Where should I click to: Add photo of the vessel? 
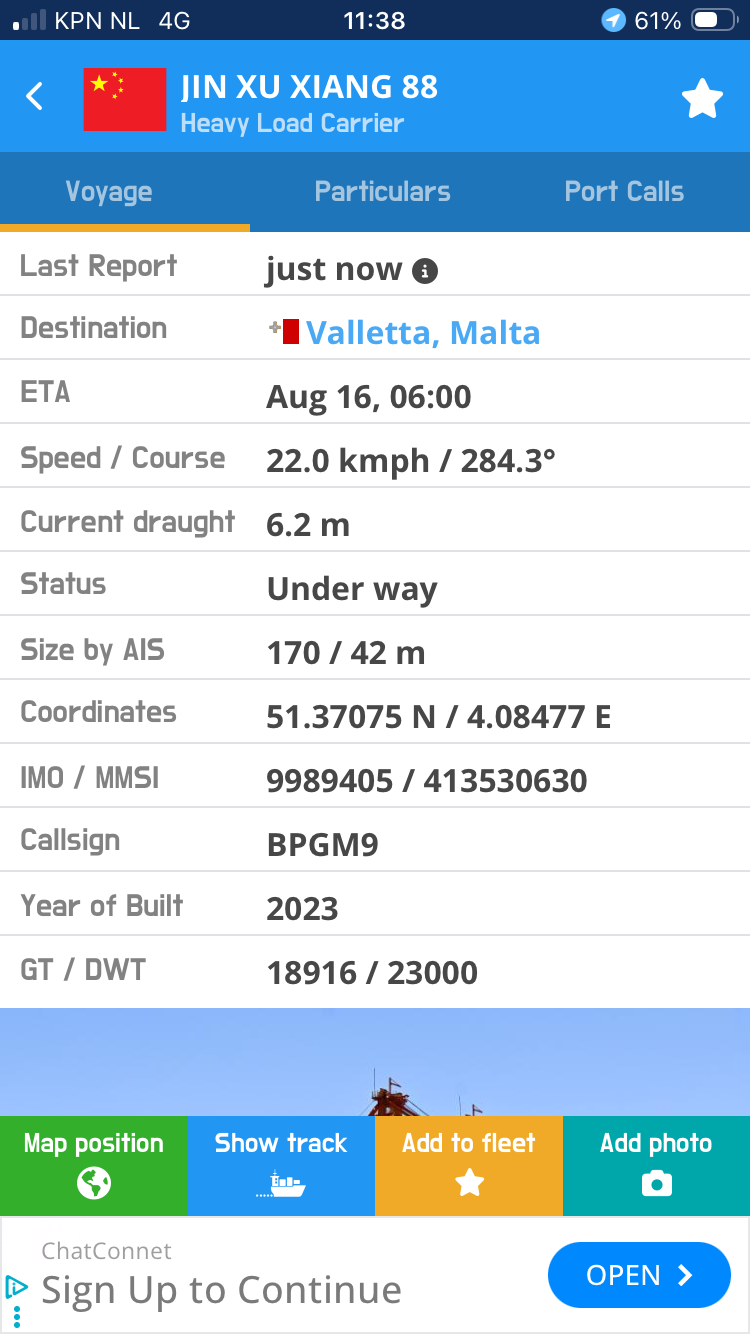656,1166
